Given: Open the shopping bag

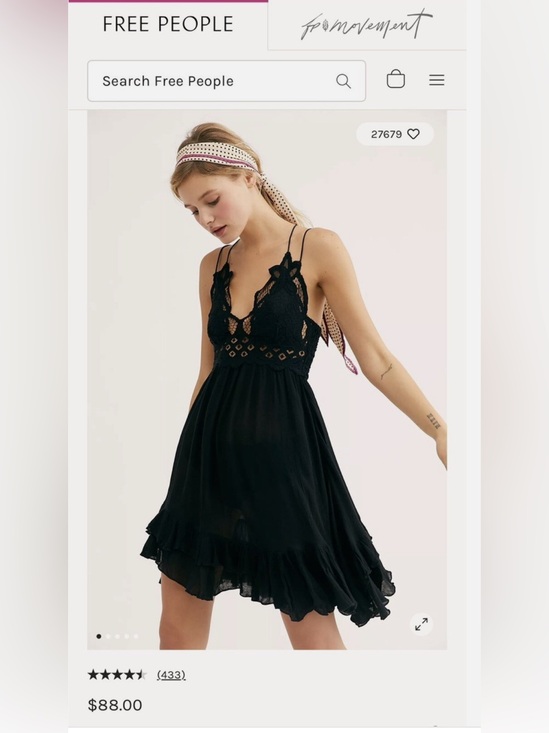Looking at the screenshot, I should click(x=396, y=79).
